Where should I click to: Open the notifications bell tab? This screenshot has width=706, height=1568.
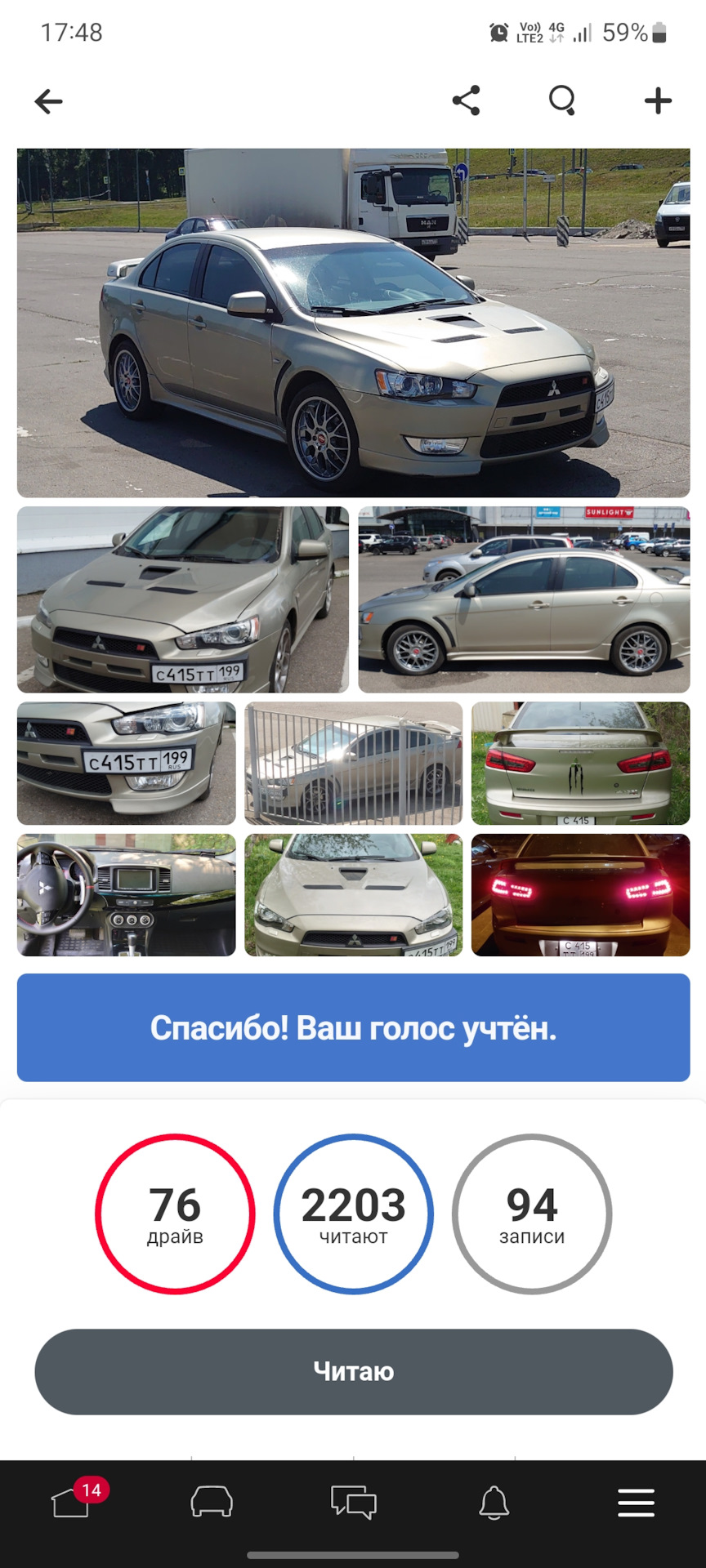coord(494,1502)
